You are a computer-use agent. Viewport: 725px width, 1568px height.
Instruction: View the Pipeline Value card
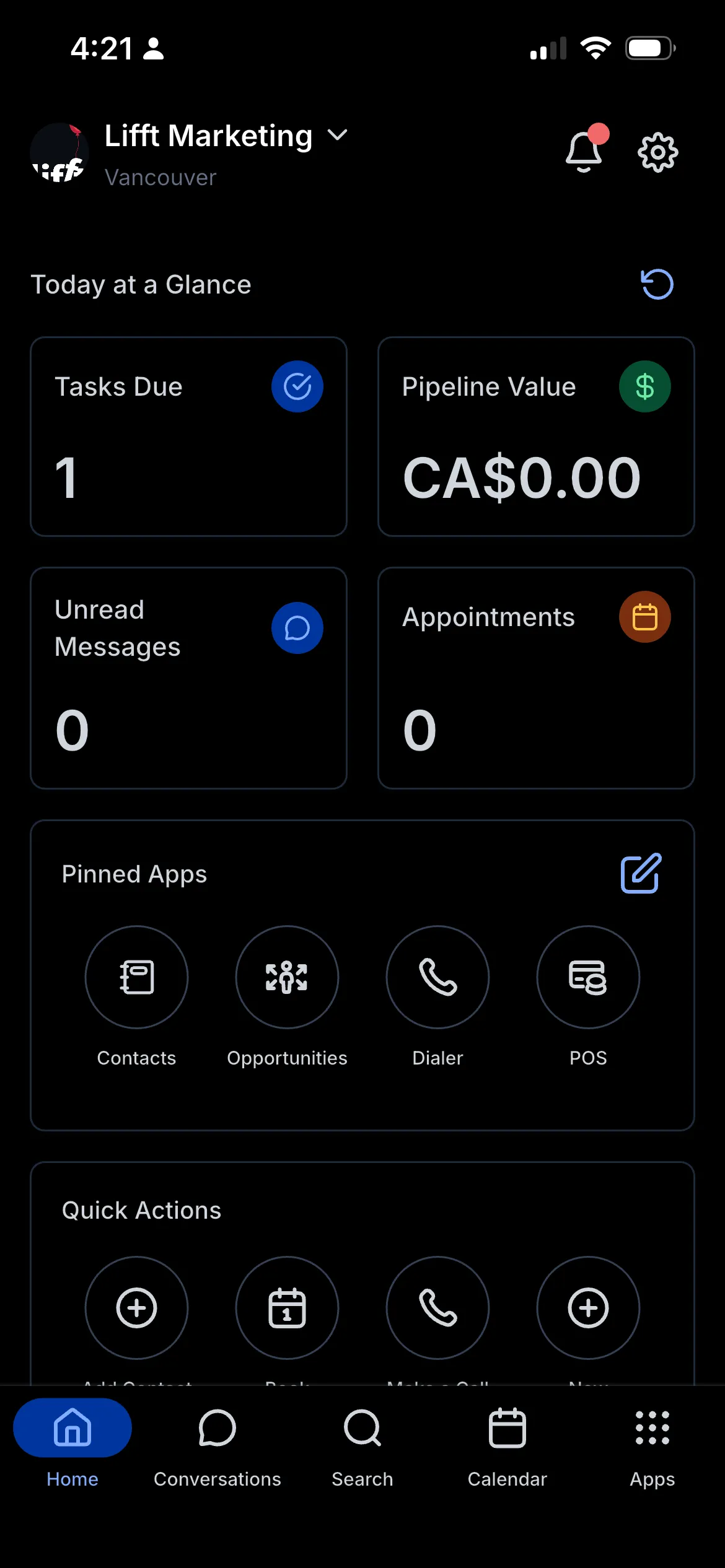point(536,437)
